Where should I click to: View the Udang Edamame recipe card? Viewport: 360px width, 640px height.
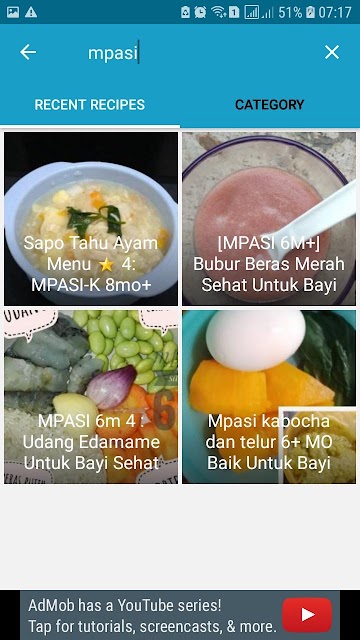(91, 397)
